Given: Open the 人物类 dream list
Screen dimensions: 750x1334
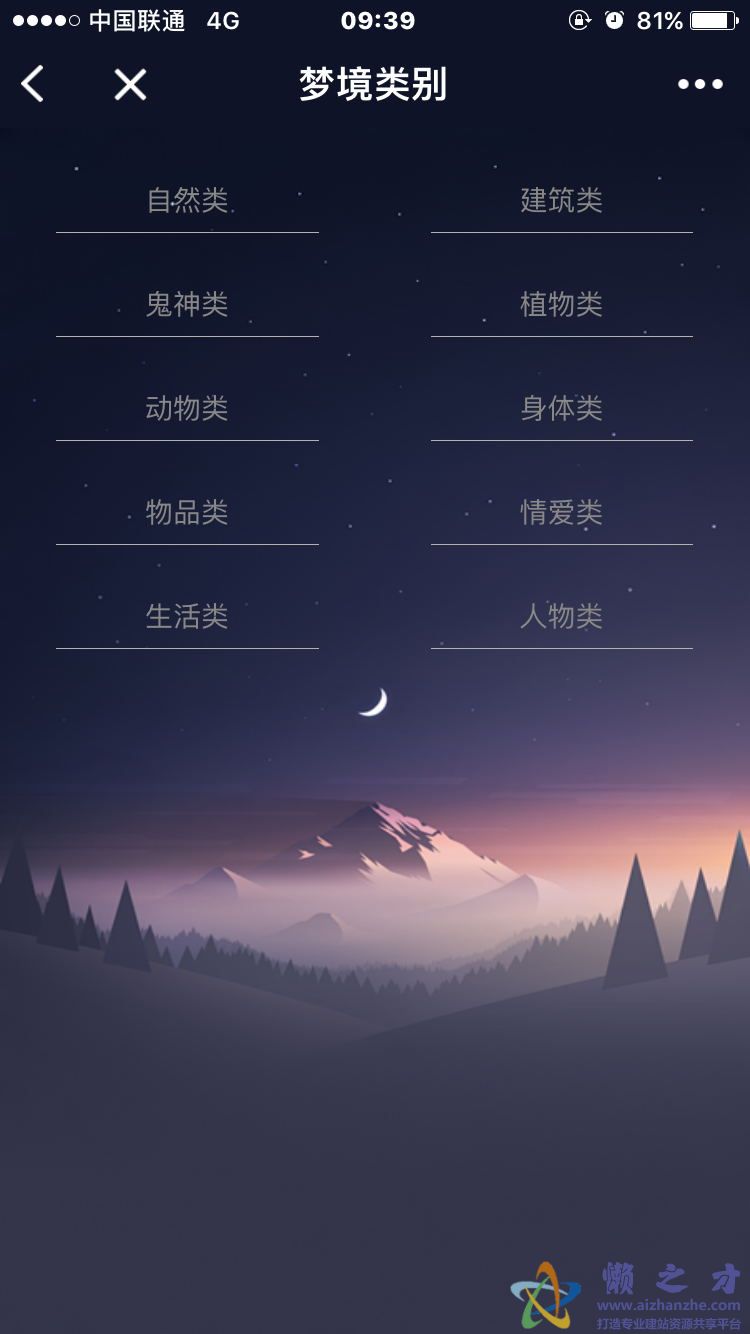Looking at the screenshot, I should [561, 617].
